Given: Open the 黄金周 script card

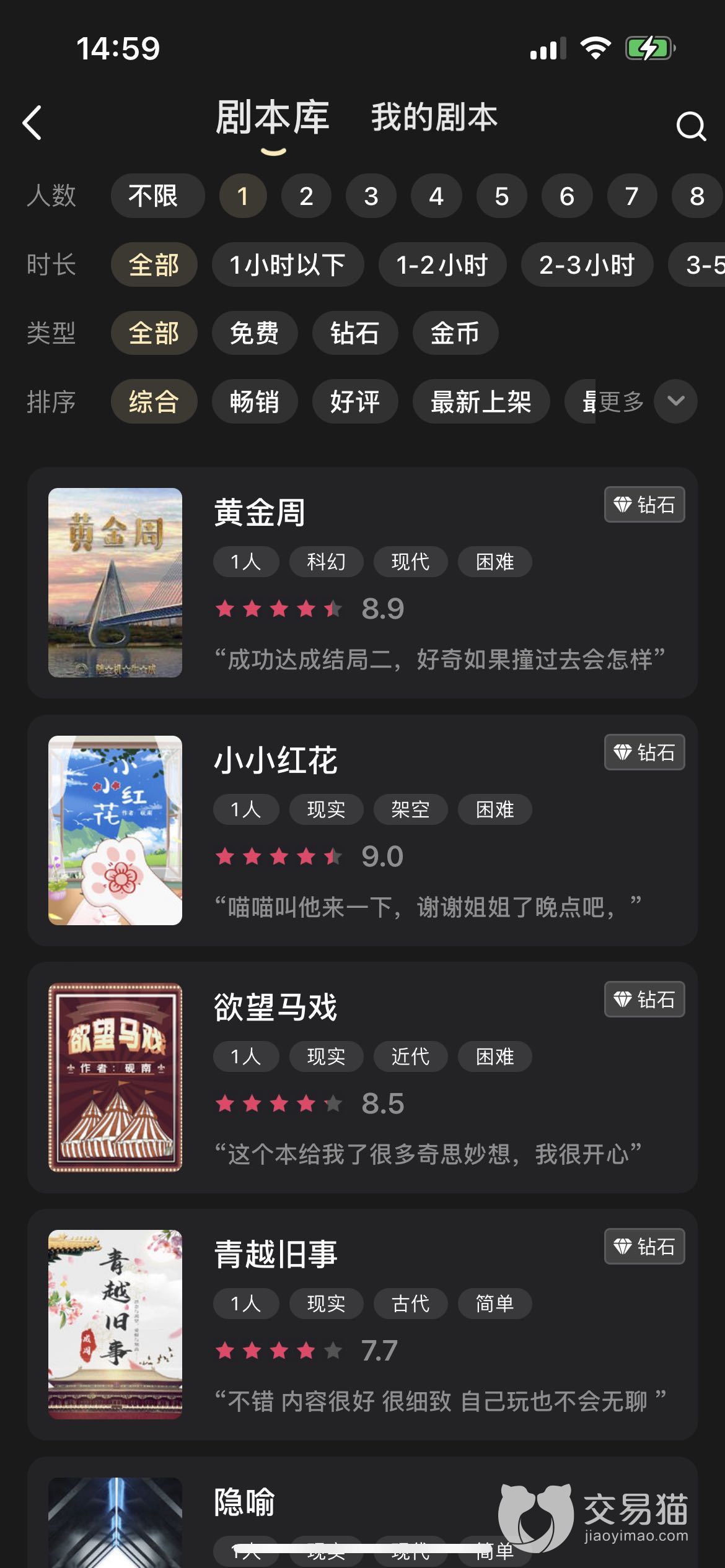Looking at the screenshot, I should pos(362,583).
